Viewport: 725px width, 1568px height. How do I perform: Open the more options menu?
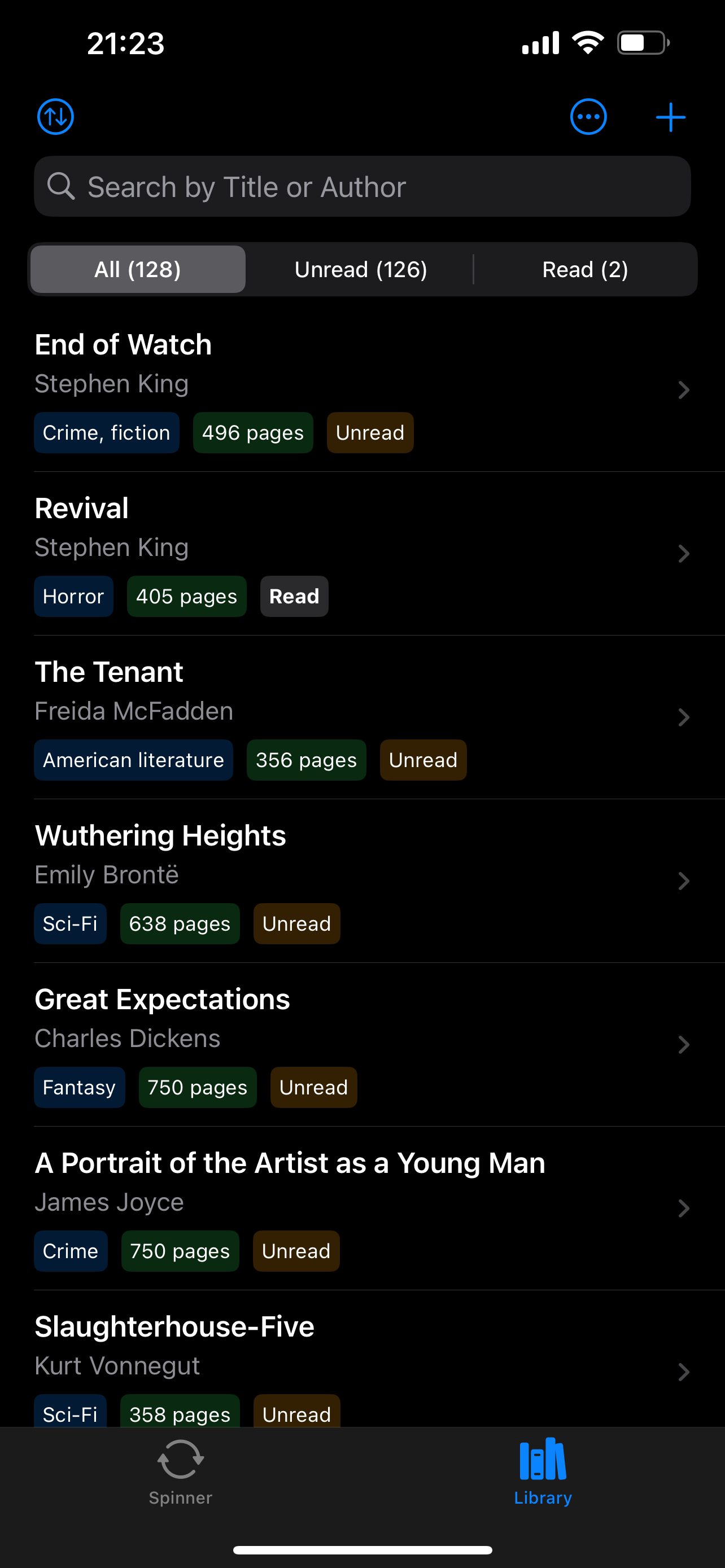click(x=588, y=117)
